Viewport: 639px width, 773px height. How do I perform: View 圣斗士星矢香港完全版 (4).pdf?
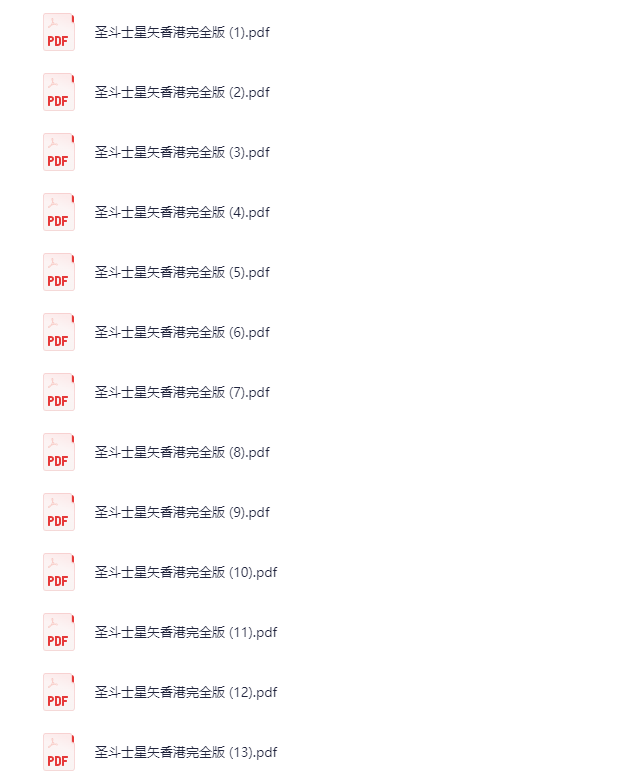click(182, 212)
